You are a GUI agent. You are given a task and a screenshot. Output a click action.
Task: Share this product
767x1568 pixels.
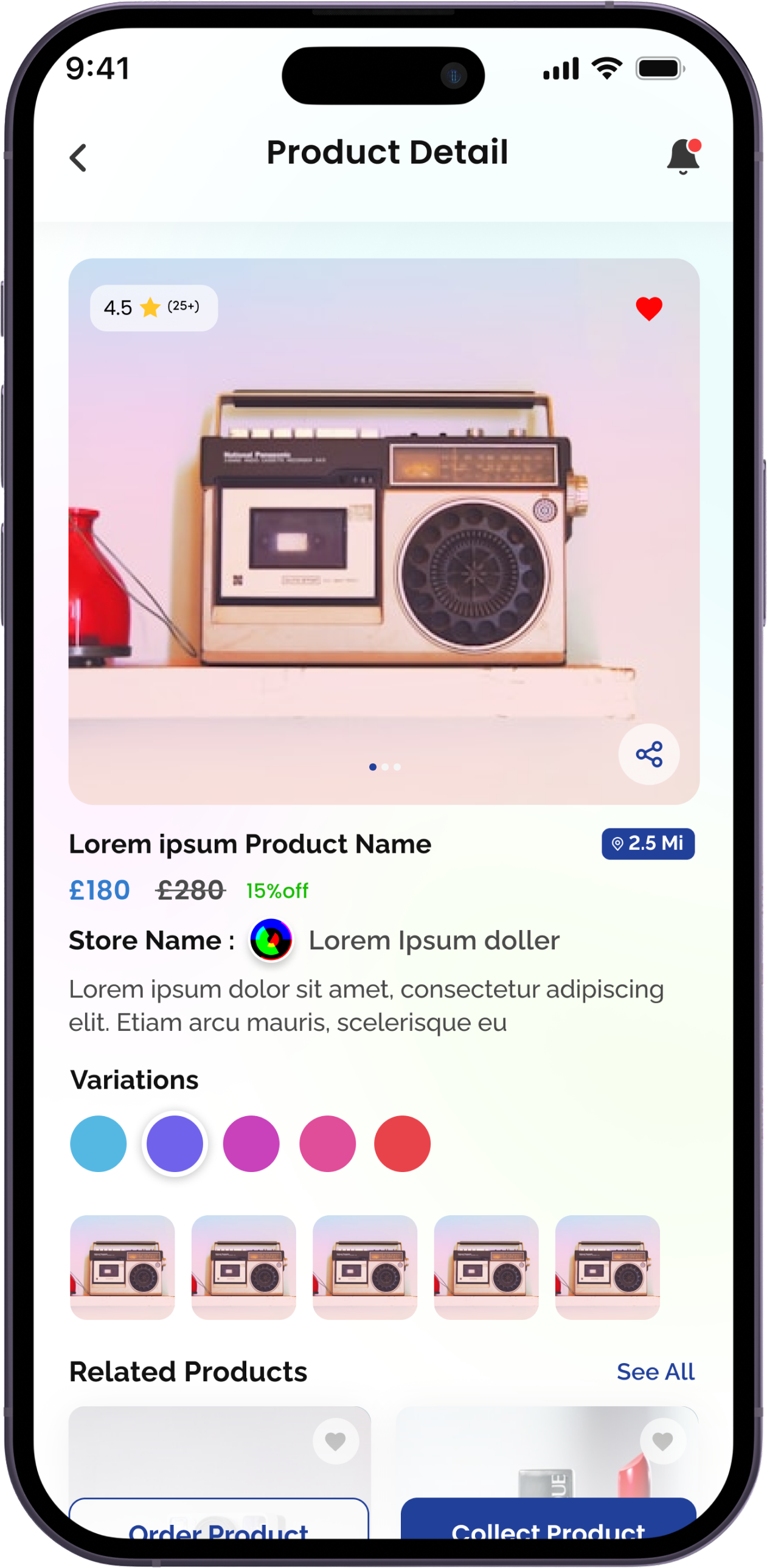tap(649, 754)
